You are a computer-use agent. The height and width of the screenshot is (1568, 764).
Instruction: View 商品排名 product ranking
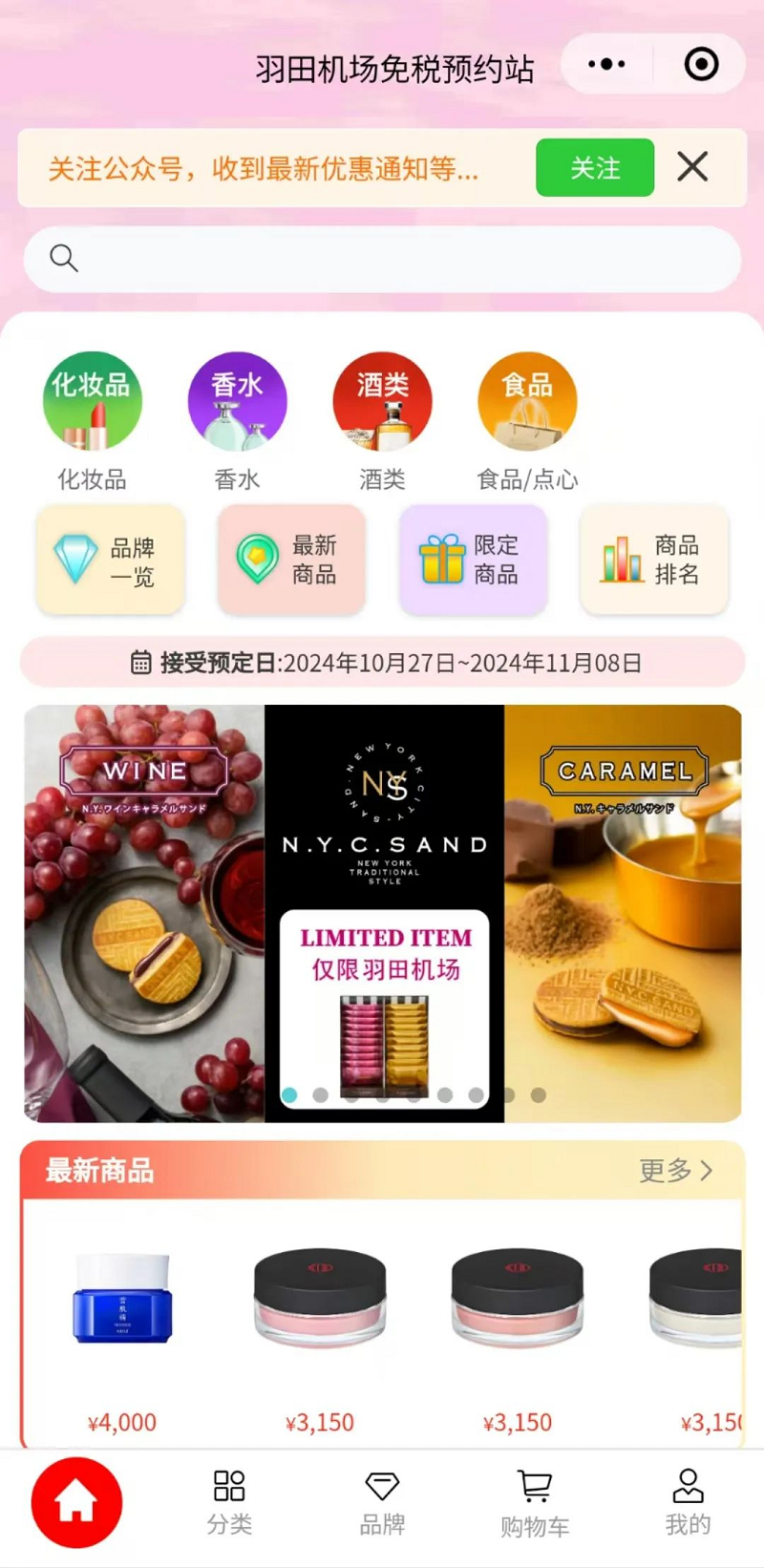[654, 561]
